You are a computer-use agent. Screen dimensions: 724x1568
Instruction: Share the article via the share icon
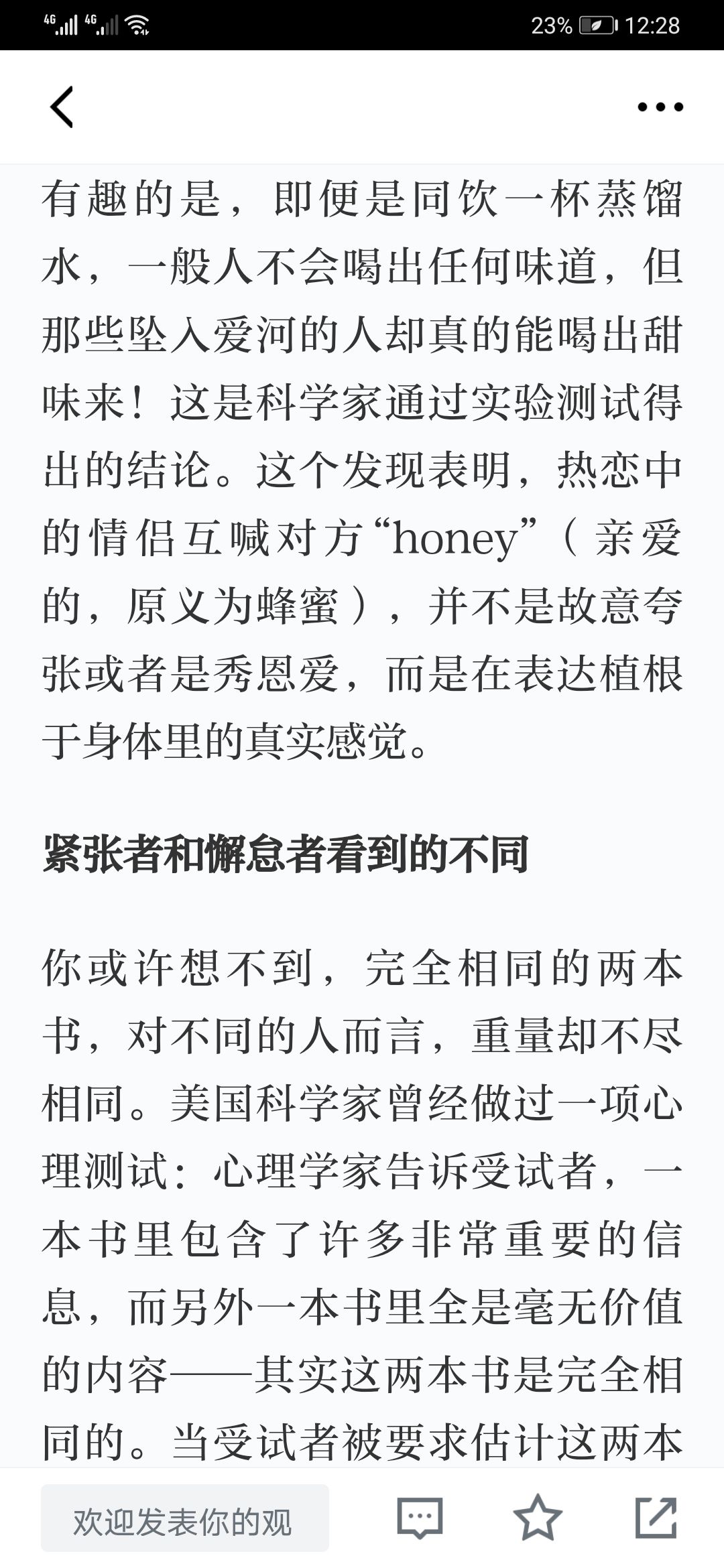coord(656,1518)
